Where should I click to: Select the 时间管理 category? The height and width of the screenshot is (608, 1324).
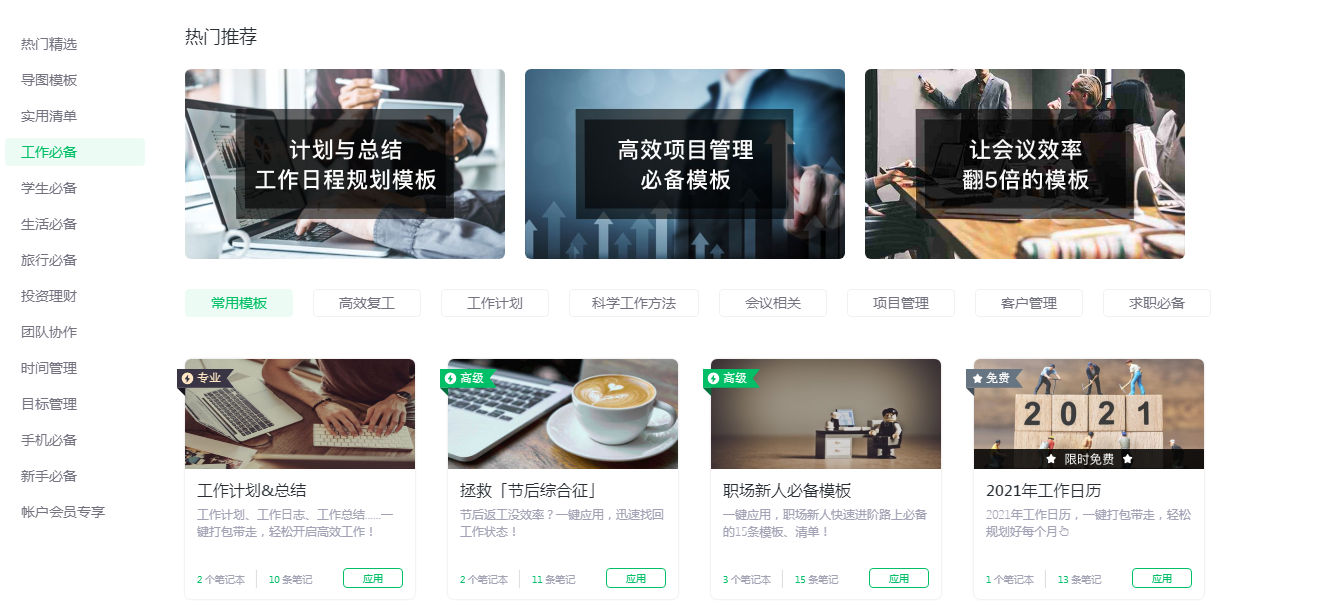pos(49,368)
